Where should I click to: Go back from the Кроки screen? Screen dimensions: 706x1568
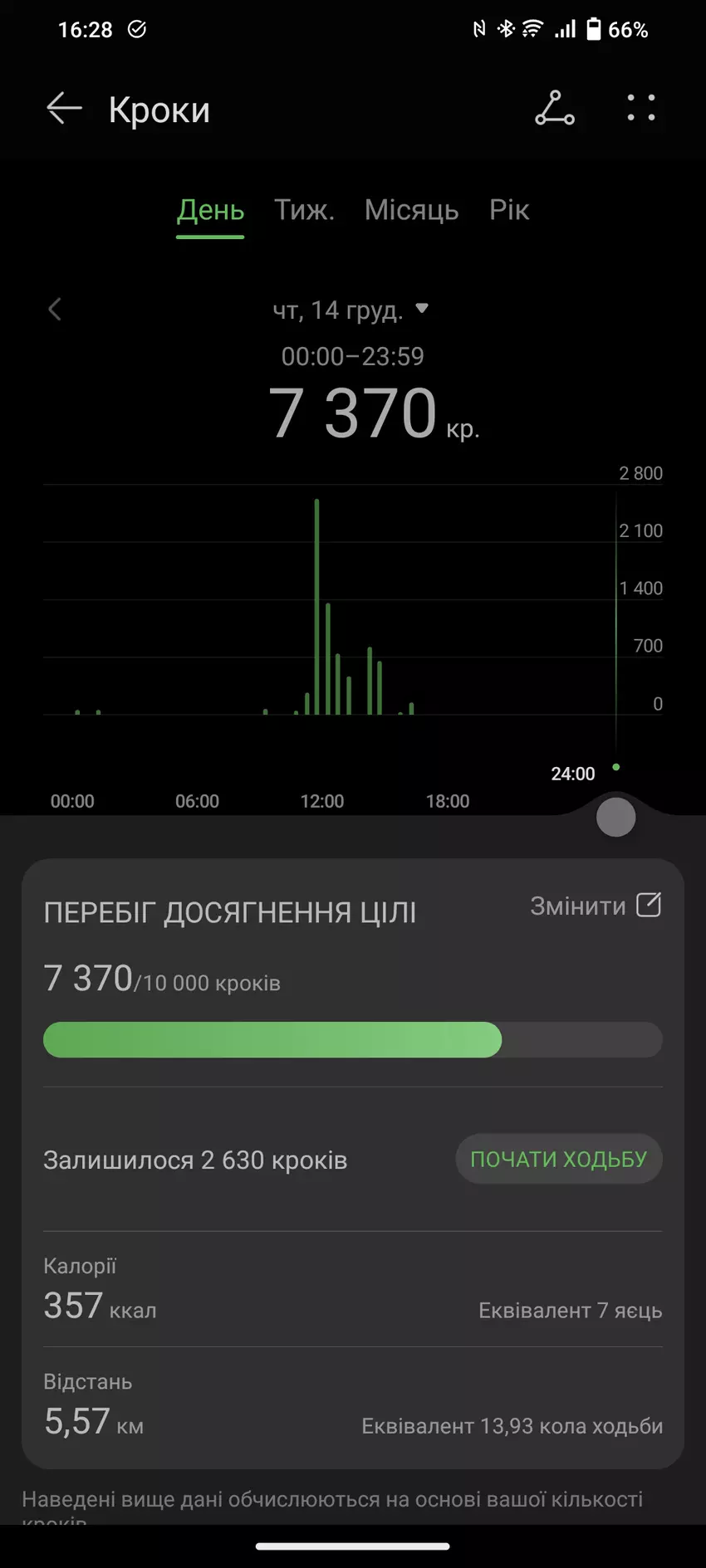tap(64, 109)
